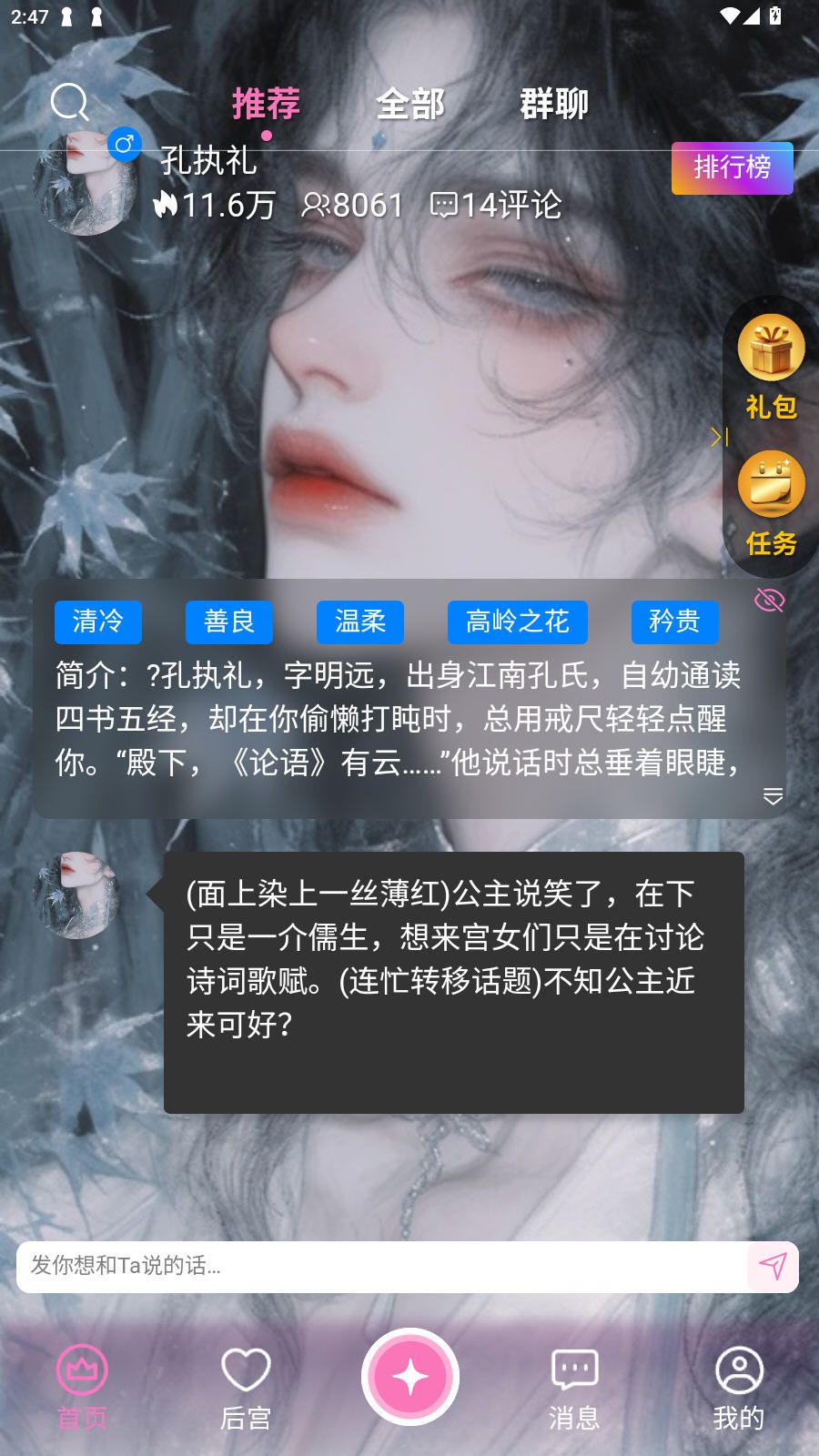Select the 高岭之花 personality tag
Viewport: 819px width, 1456px height.
coord(517,622)
